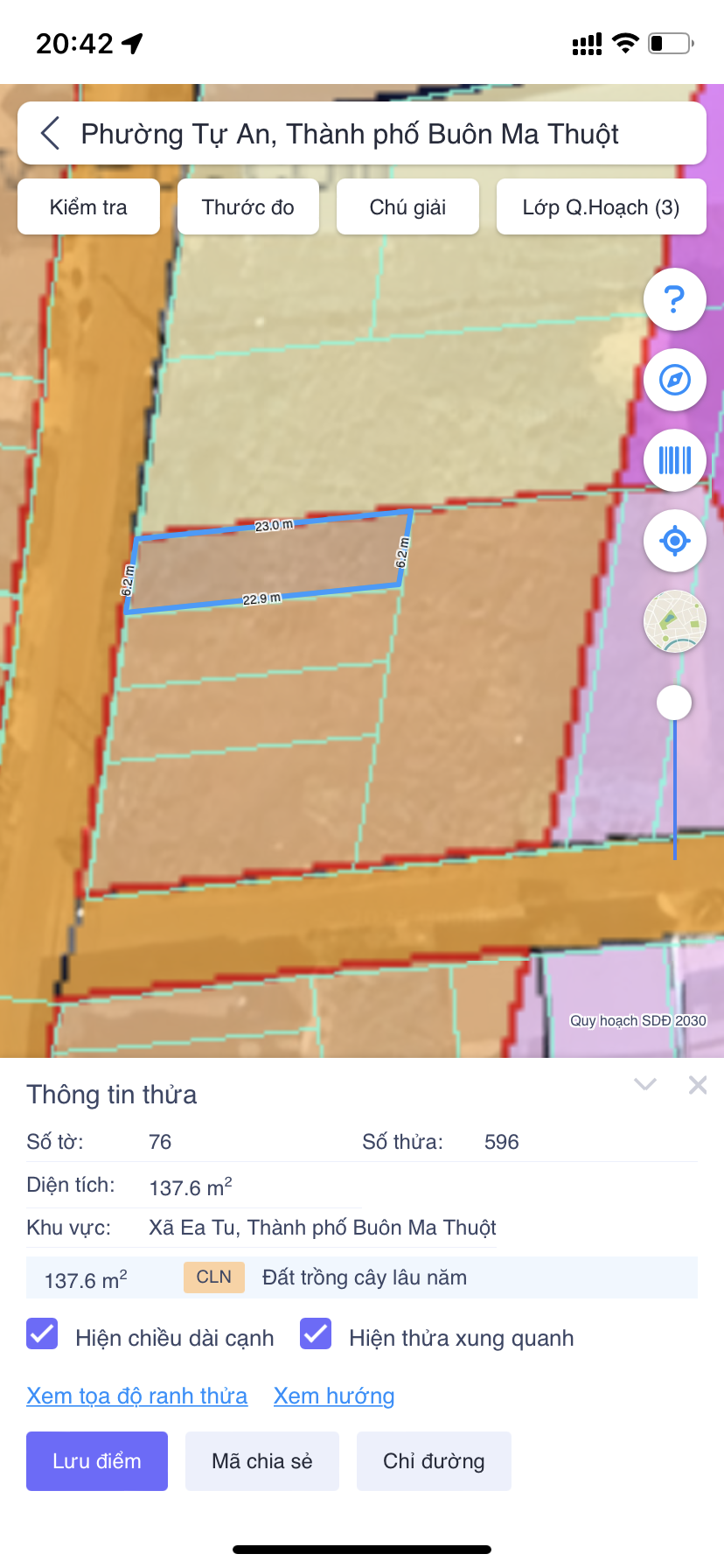Show the Chú giải legend
This screenshot has height=1568, width=724.
pos(407,207)
